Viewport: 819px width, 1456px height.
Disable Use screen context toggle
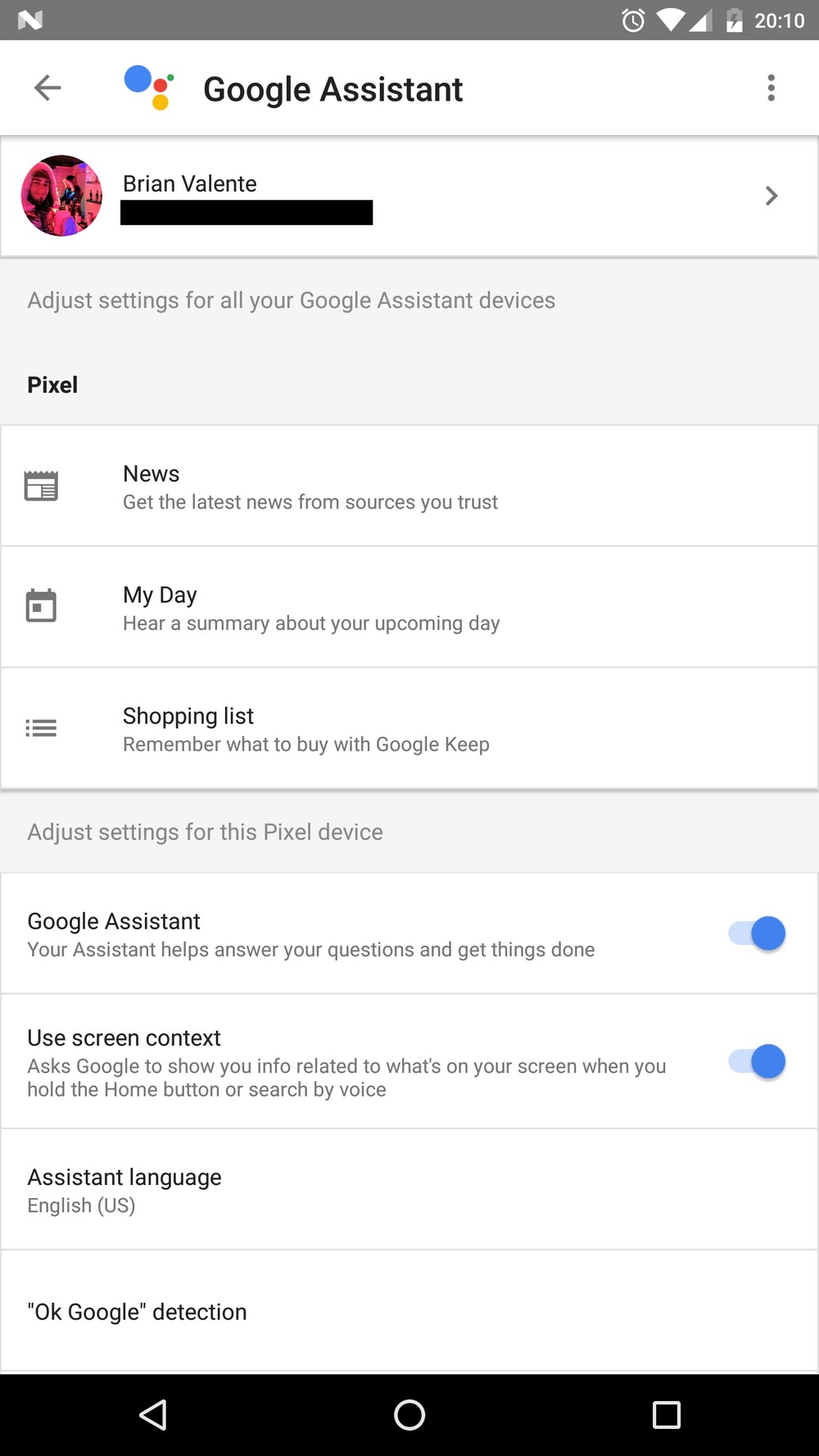pyautogui.click(x=757, y=1062)
